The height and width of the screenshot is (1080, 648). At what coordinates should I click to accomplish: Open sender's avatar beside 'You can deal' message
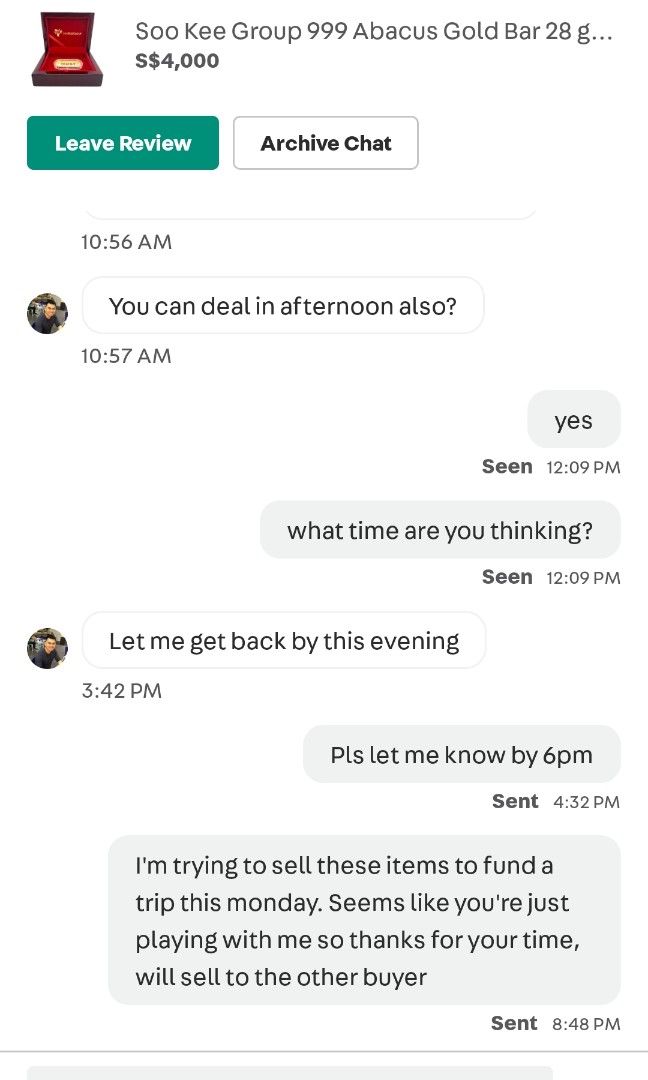click(48, 313)
